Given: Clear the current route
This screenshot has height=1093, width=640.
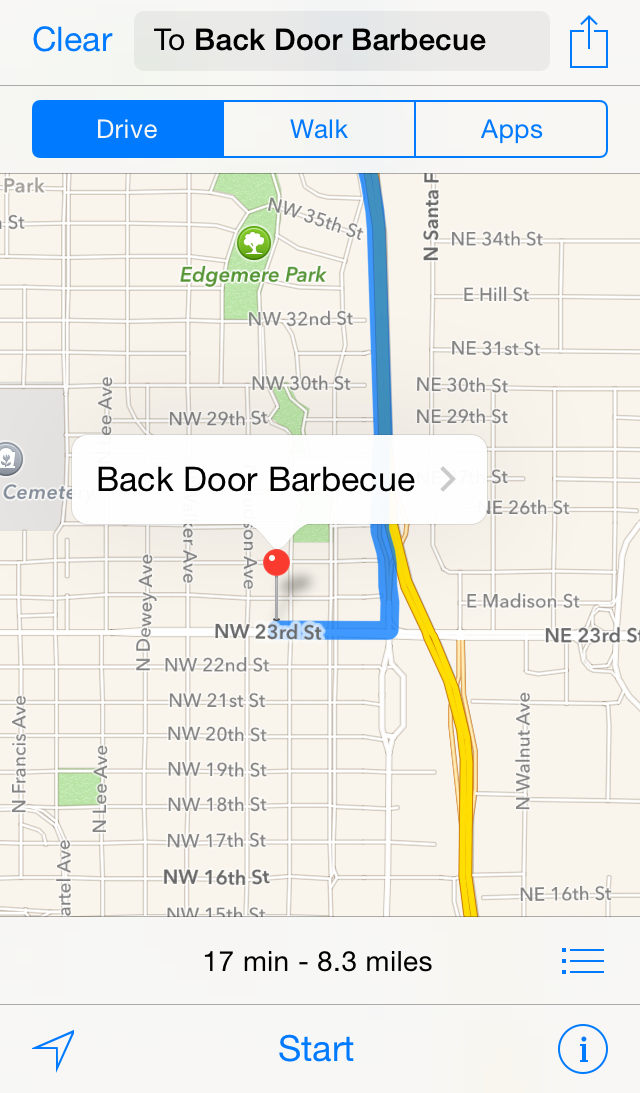Looking at the screenshot, I should pyautogui.click(x=72, y=40).
